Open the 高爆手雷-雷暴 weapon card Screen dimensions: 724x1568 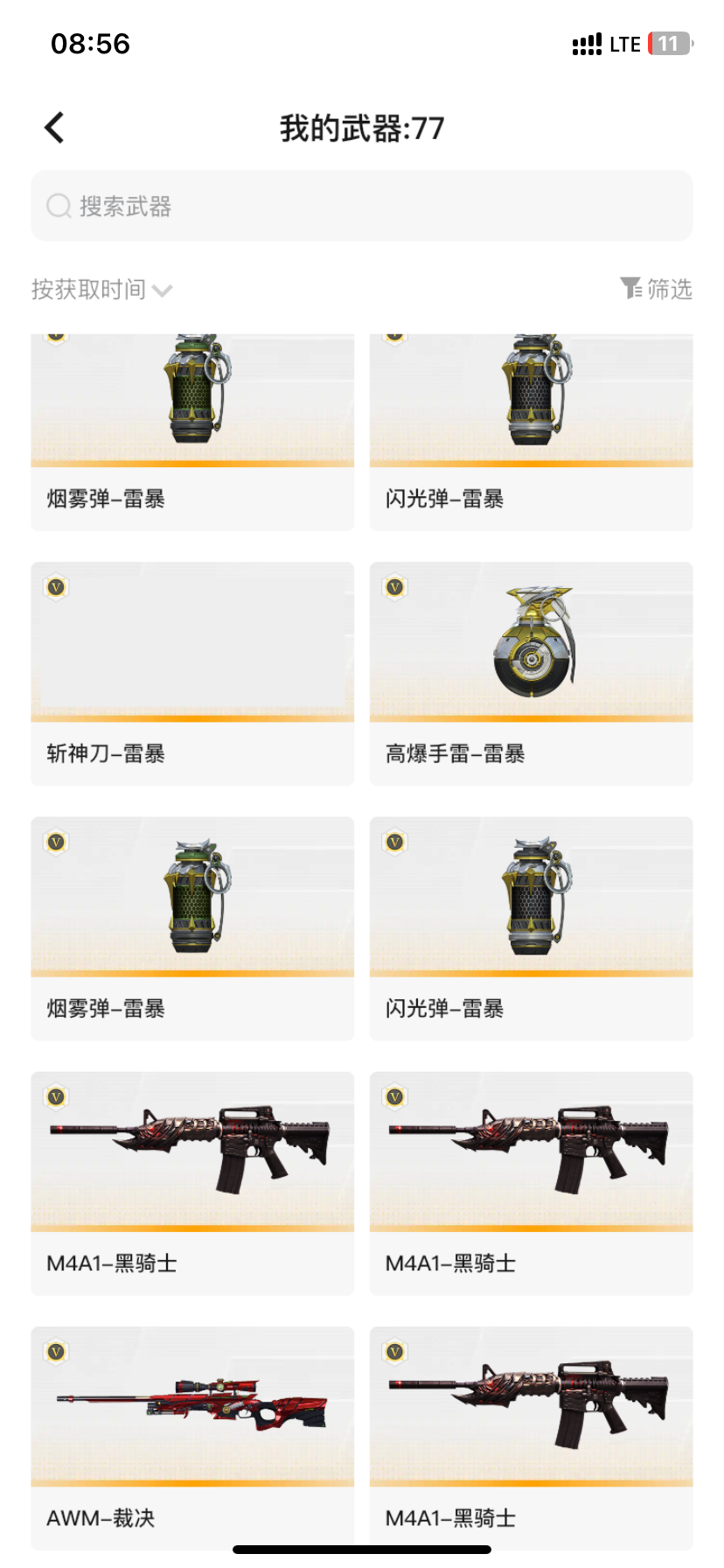pyautogui.click(x=532, y=674)
